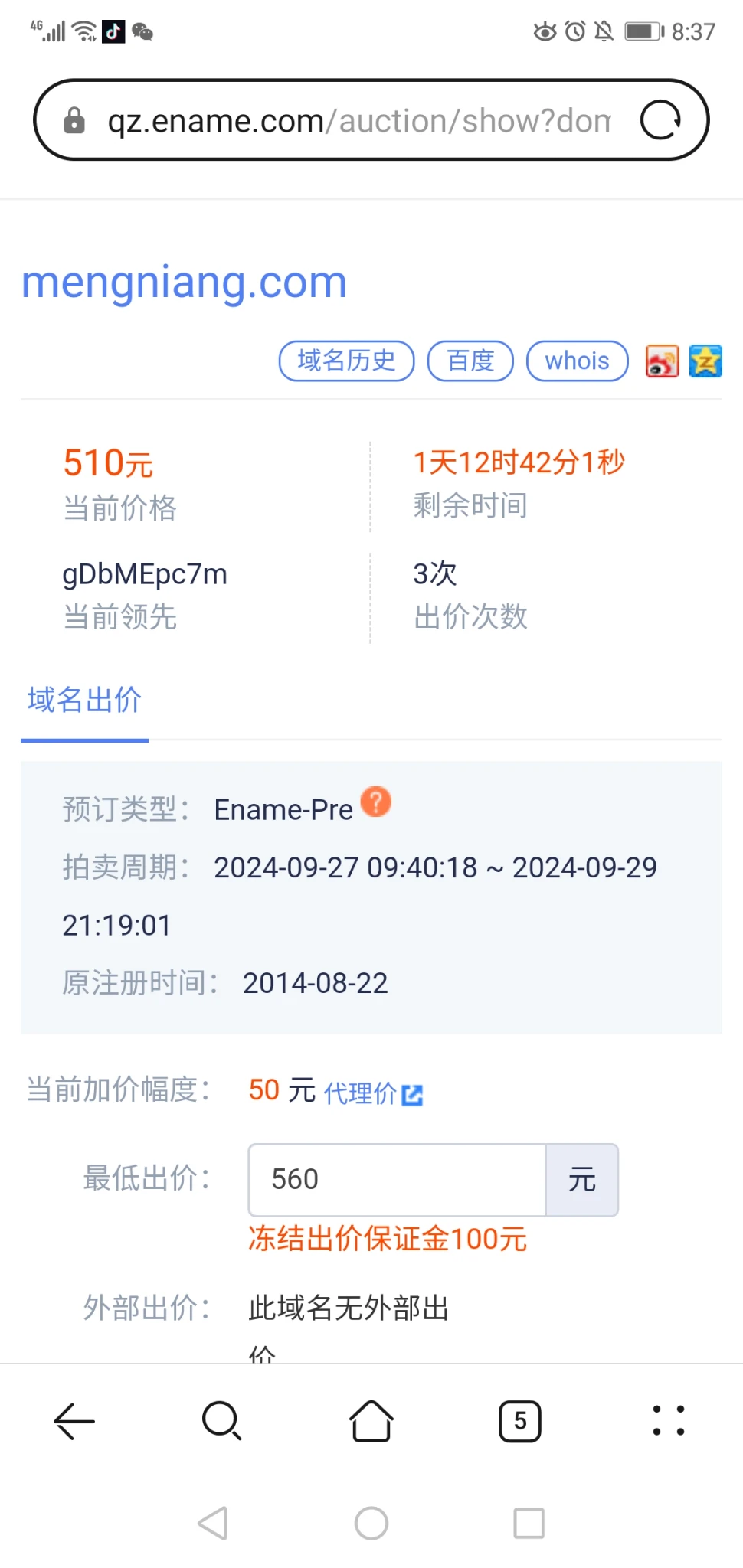This screenshot has height=1568, width=743.
Task: Select the 域名出价 tab
Action: (84, 700)
